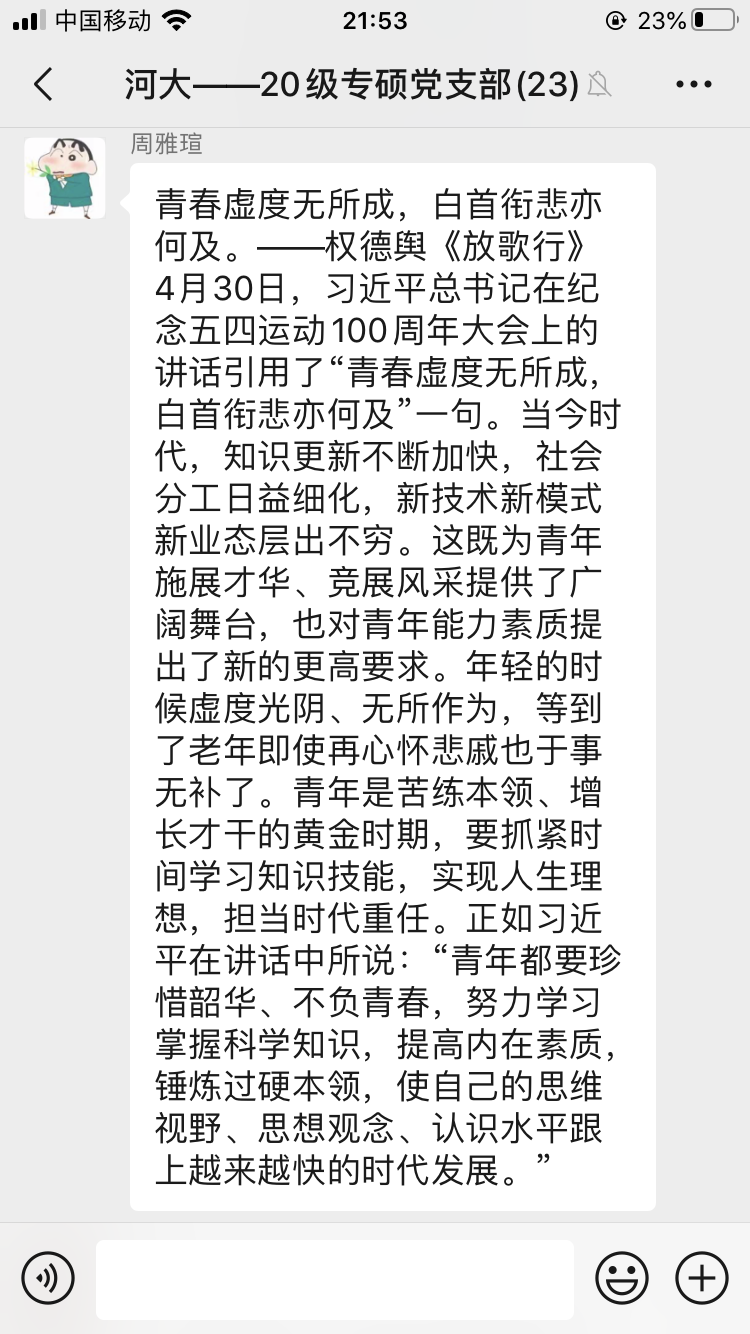Focus the message text field
Image resolution: width=750 pixels, height=1334 pixels.
pyautogui.click(x=335, y=1279)
